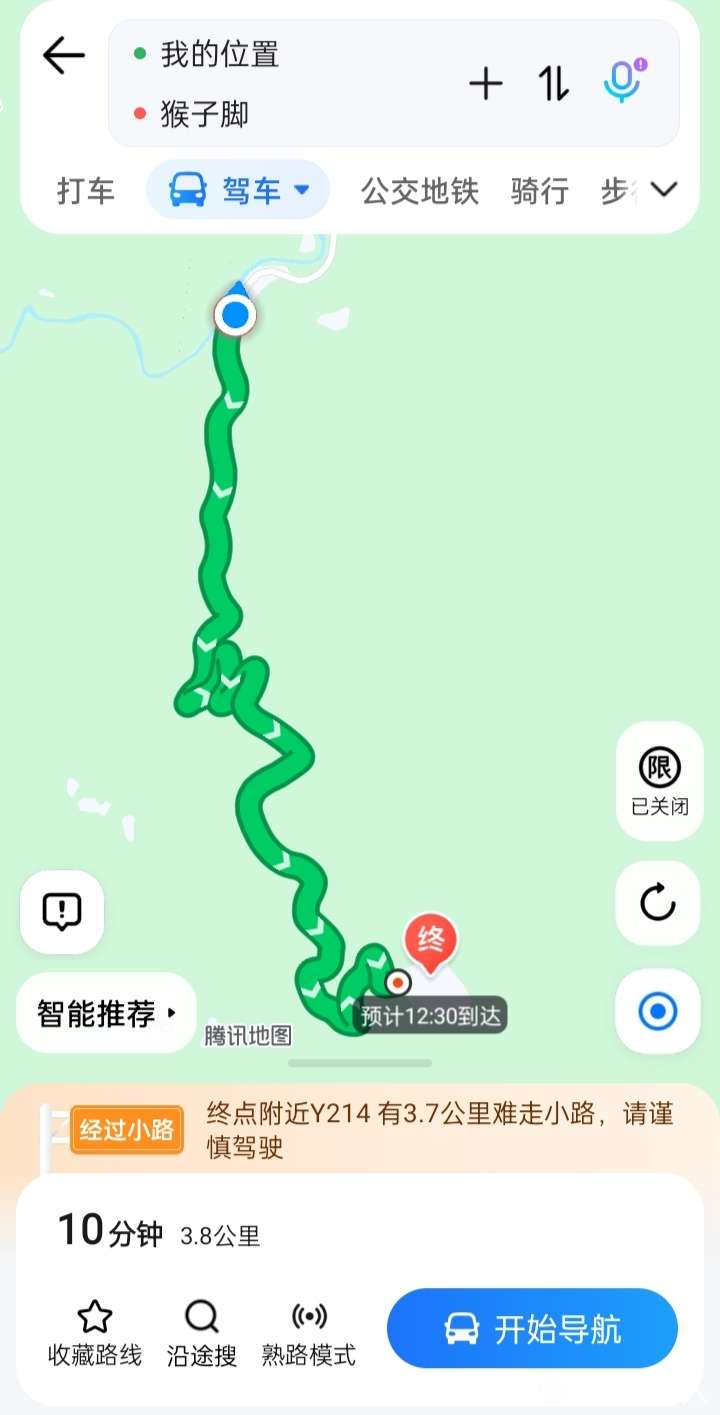This screenshot has height=1415, width=720.
Task: Start navigation with 开始导航
Action: pyautogui.click(x=532, y=1328)
